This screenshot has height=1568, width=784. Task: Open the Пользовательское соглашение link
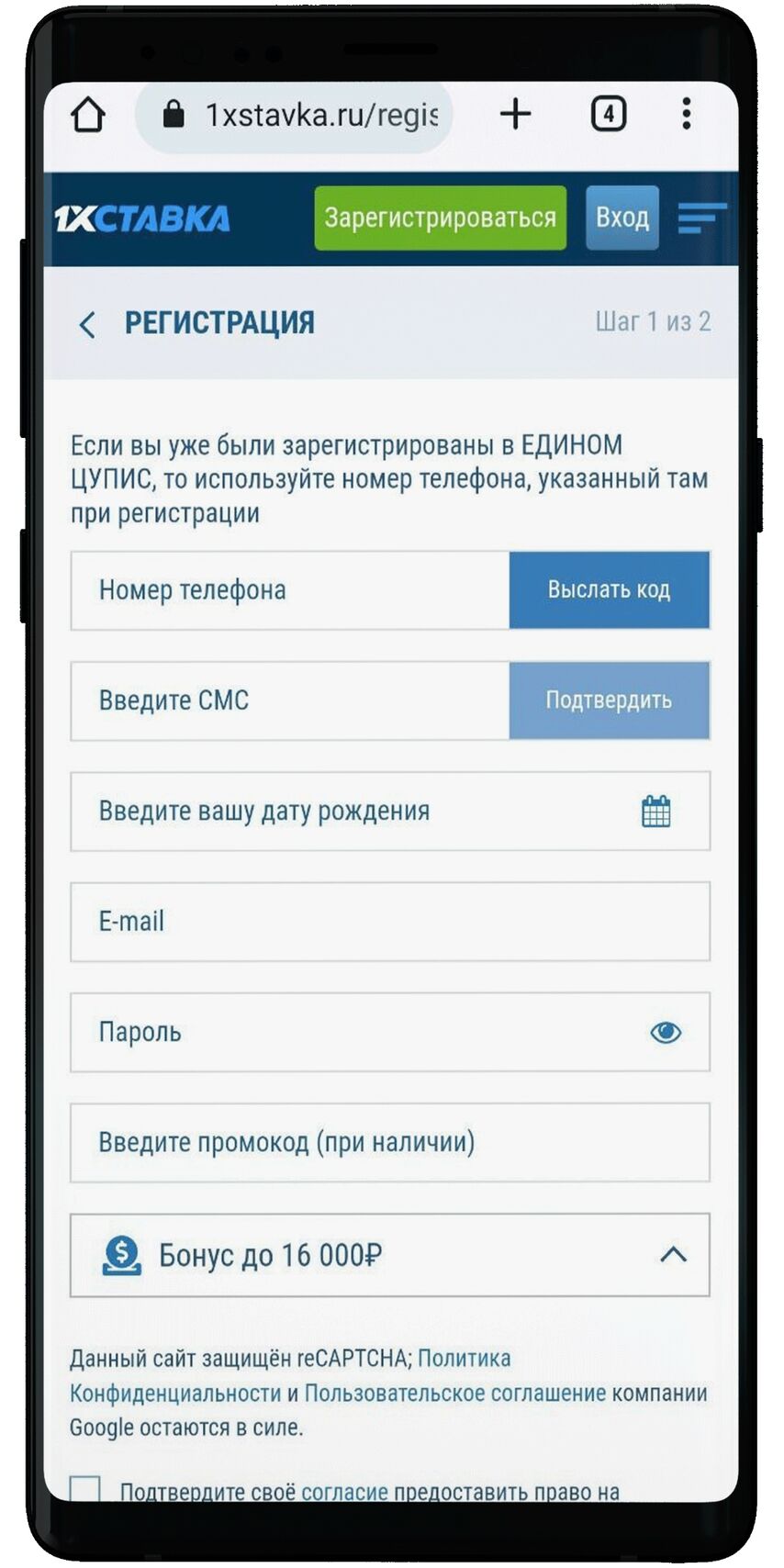pos(454,1393)
